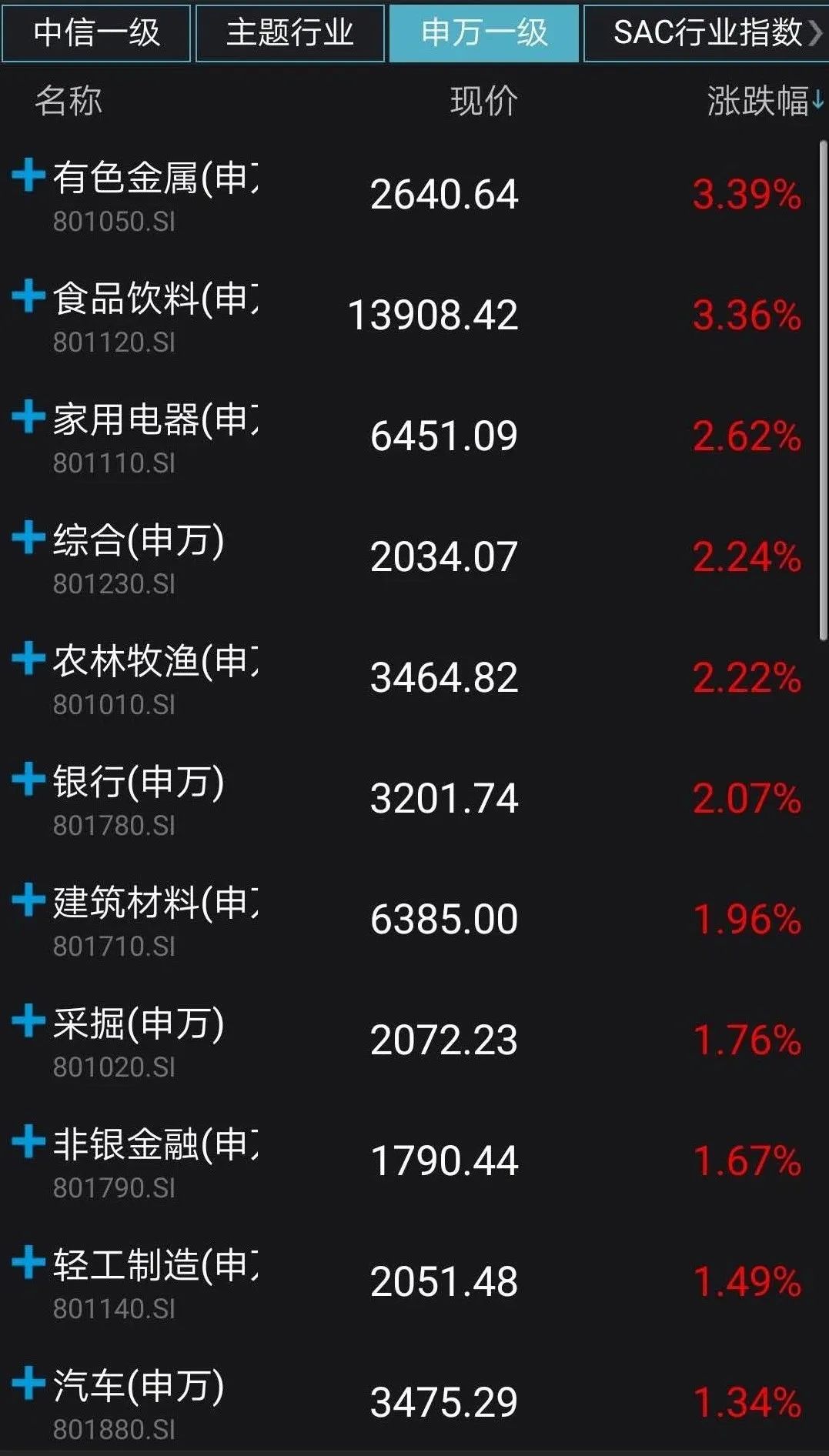Add 汽车(申万) to the watchlist
Screen dimensions: 829x1456
pyautogui.click(x=28, y=1384)
